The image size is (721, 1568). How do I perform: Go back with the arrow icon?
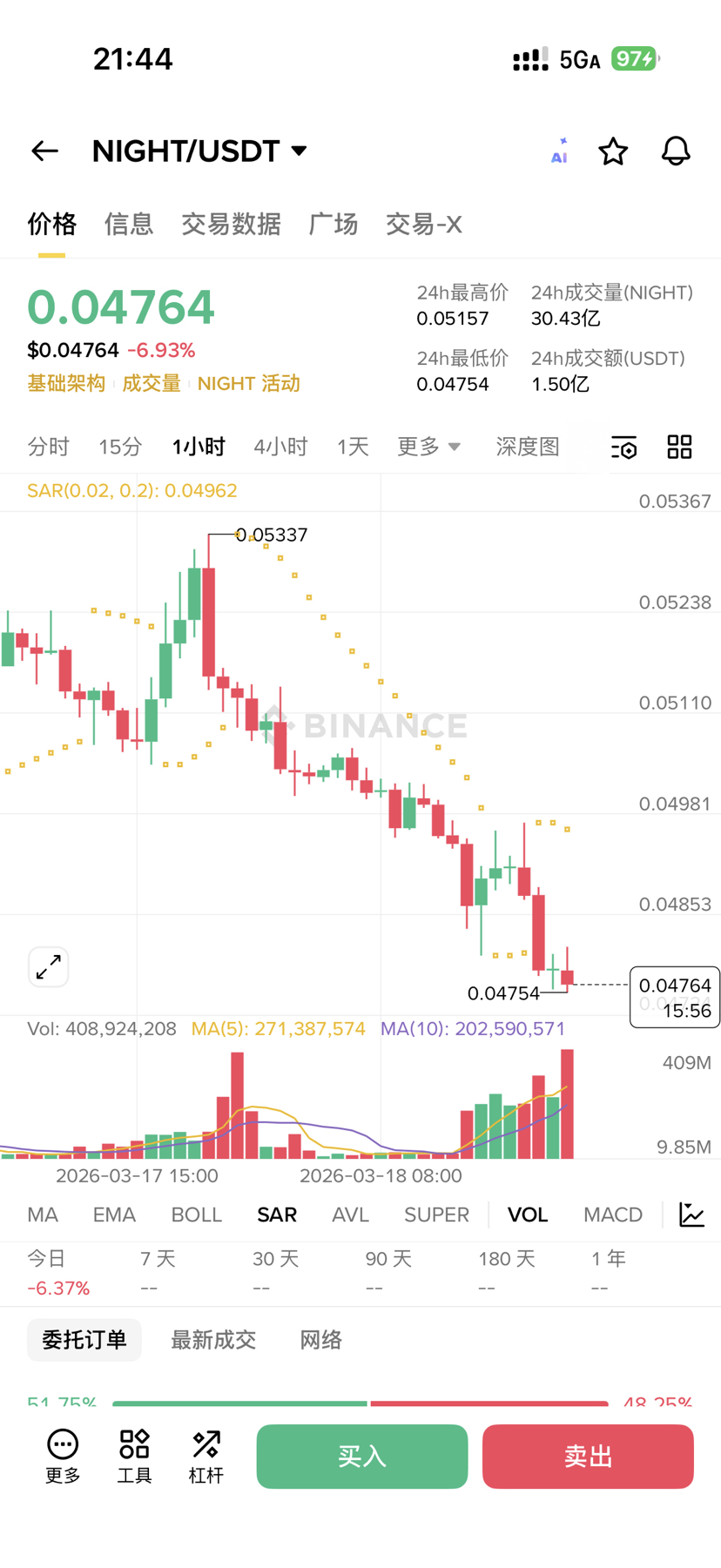coord(44,151)
